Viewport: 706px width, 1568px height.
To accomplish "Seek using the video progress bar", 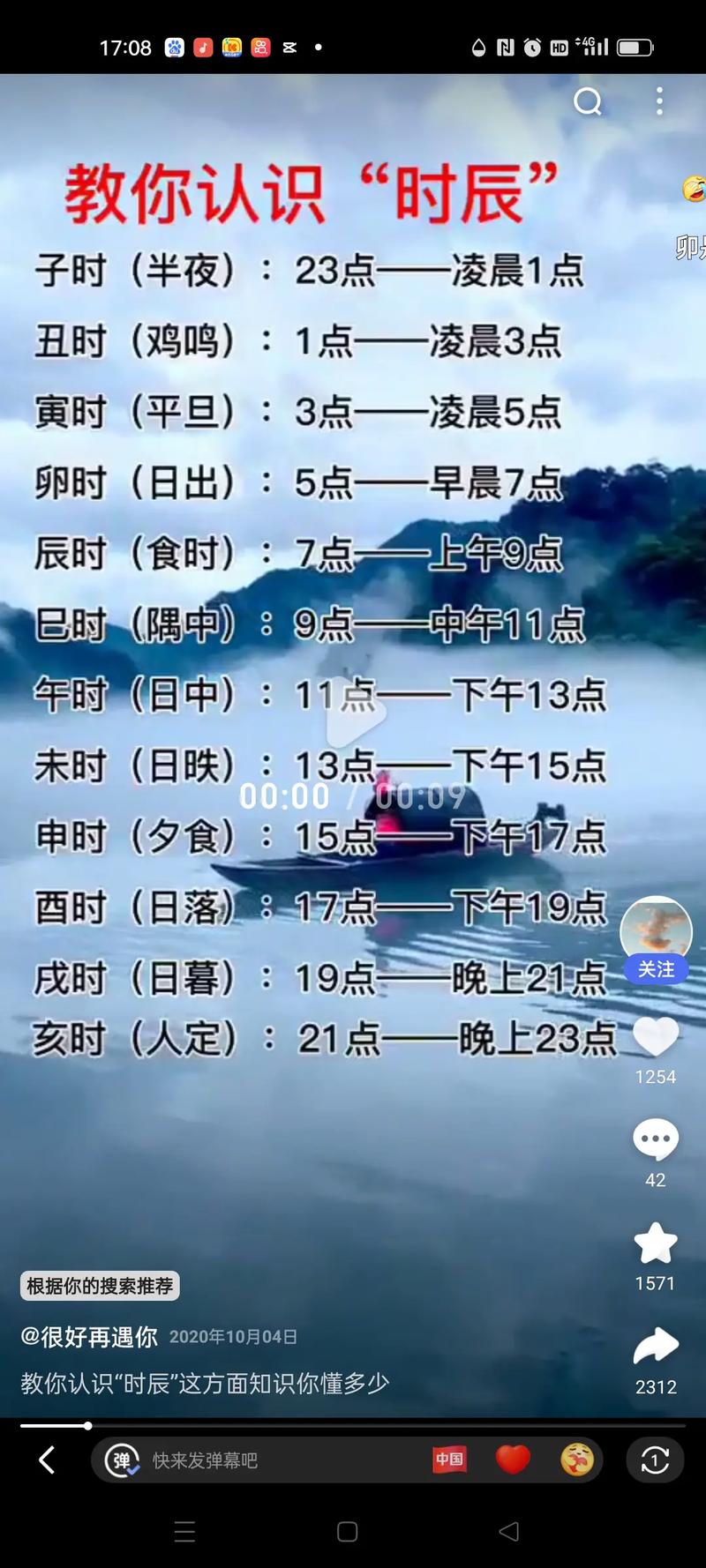I will (x=353, y=1425).
